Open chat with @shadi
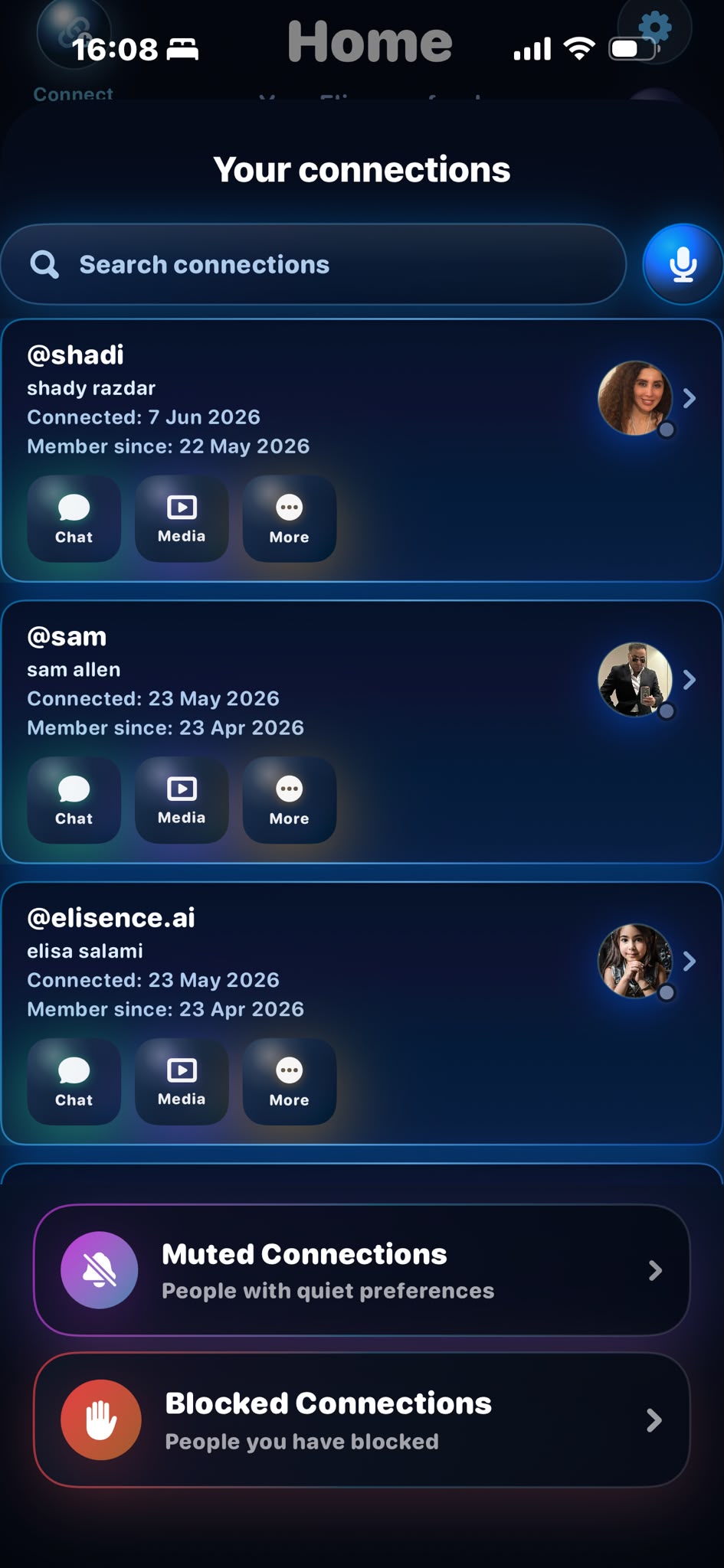724x1568 pixels. [x=74, y=519]
